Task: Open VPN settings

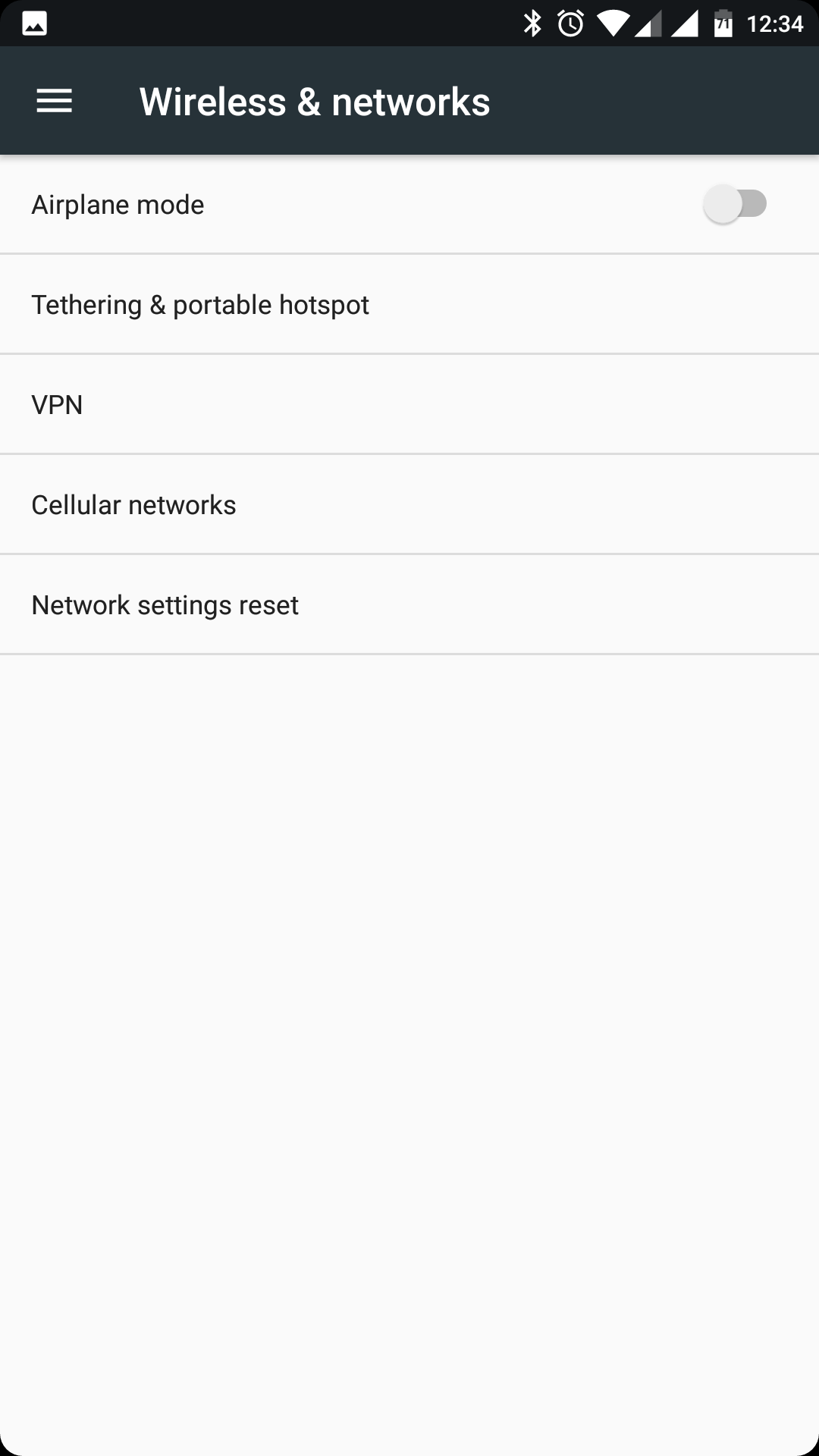Action: click(x=409, y=404)
